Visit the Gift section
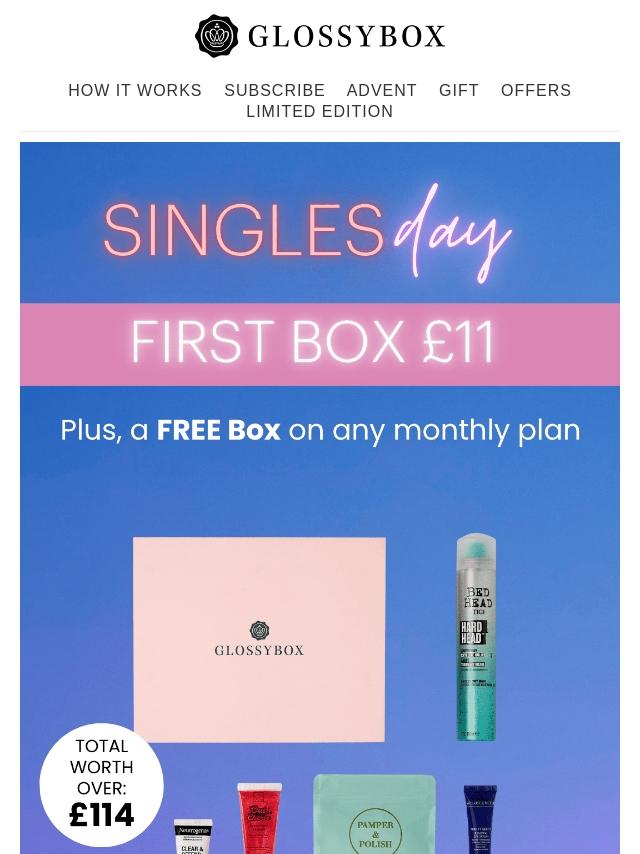The image size is (640, 854). pyautogui.click(x=459, y=90)
